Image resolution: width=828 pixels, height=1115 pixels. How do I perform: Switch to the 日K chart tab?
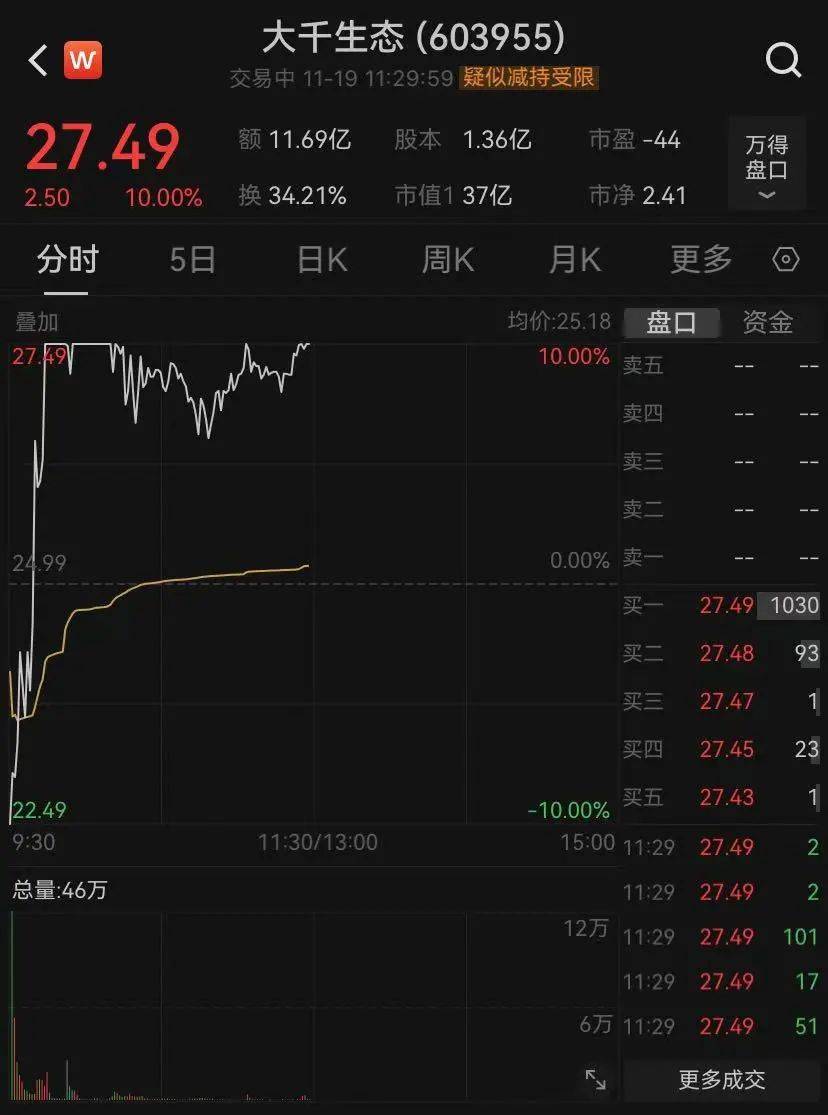pyautogui.click(x=320, y=259)
